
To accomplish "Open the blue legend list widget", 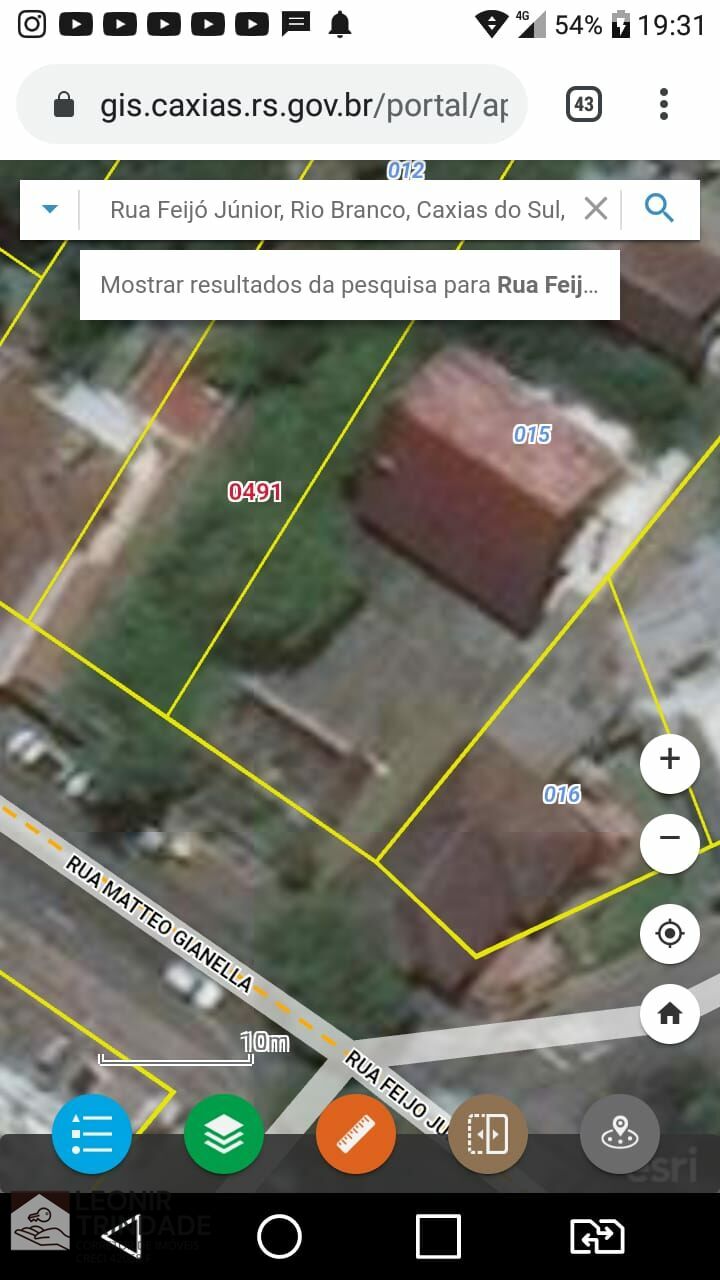I will pyautogui.click(x=92, y=1134).
